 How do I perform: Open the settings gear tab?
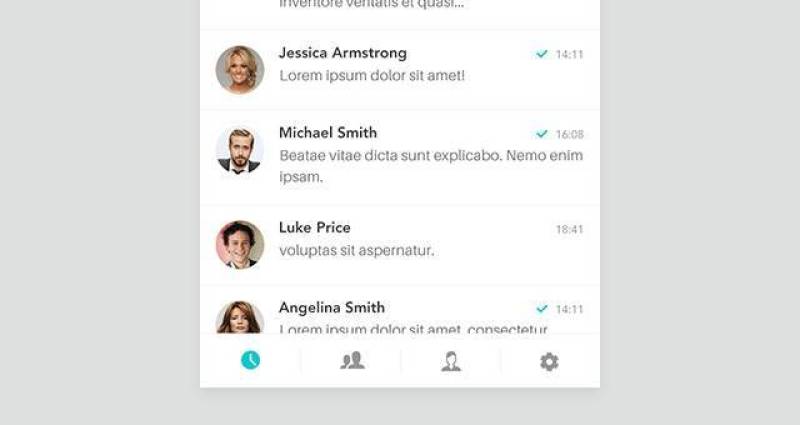click(549, 361)
